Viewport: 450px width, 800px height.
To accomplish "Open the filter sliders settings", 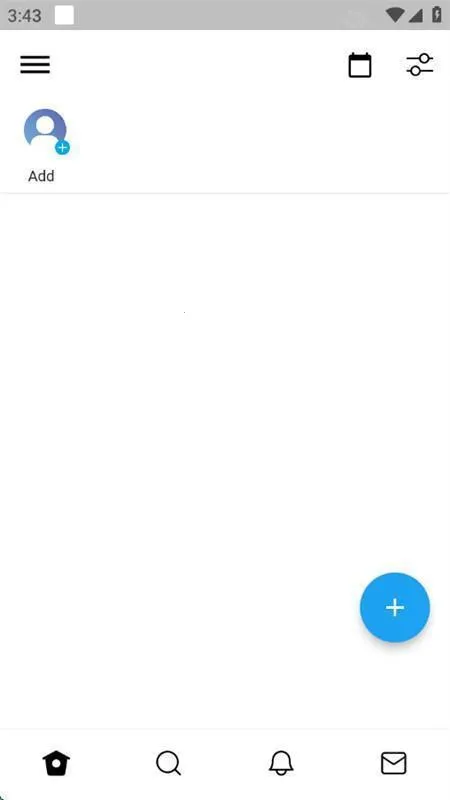I will point(419,65).
